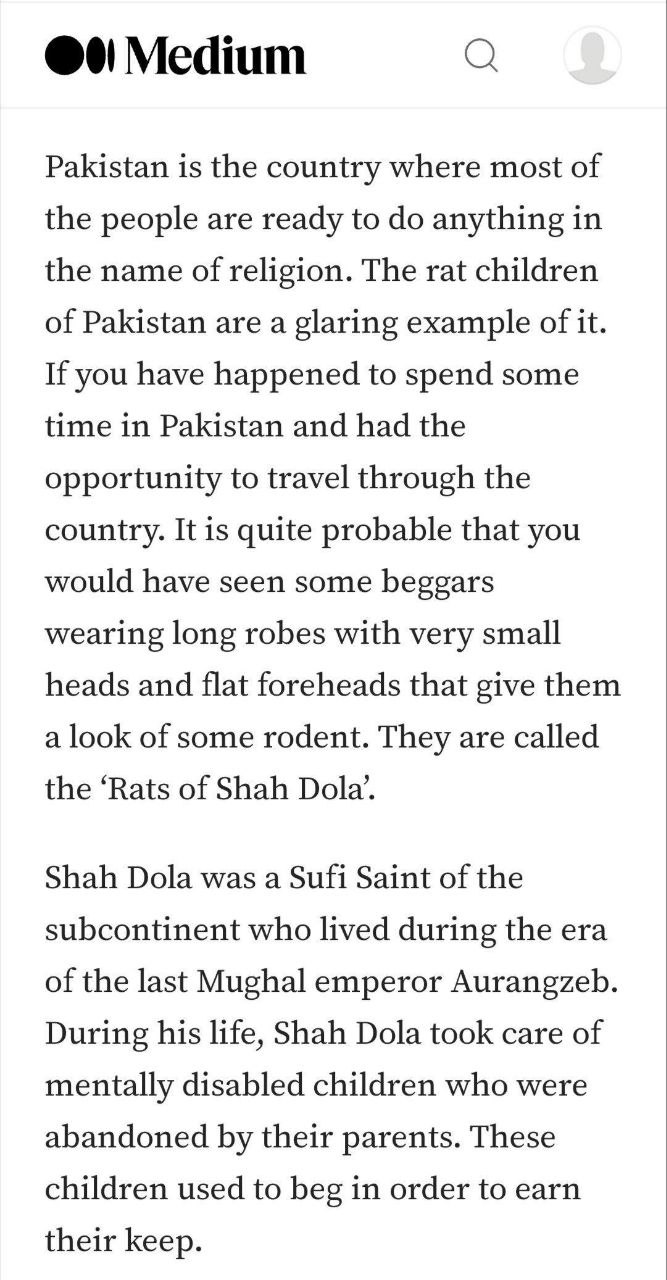
Task: Open the search magnifier icon
Action: click(482, 56)
